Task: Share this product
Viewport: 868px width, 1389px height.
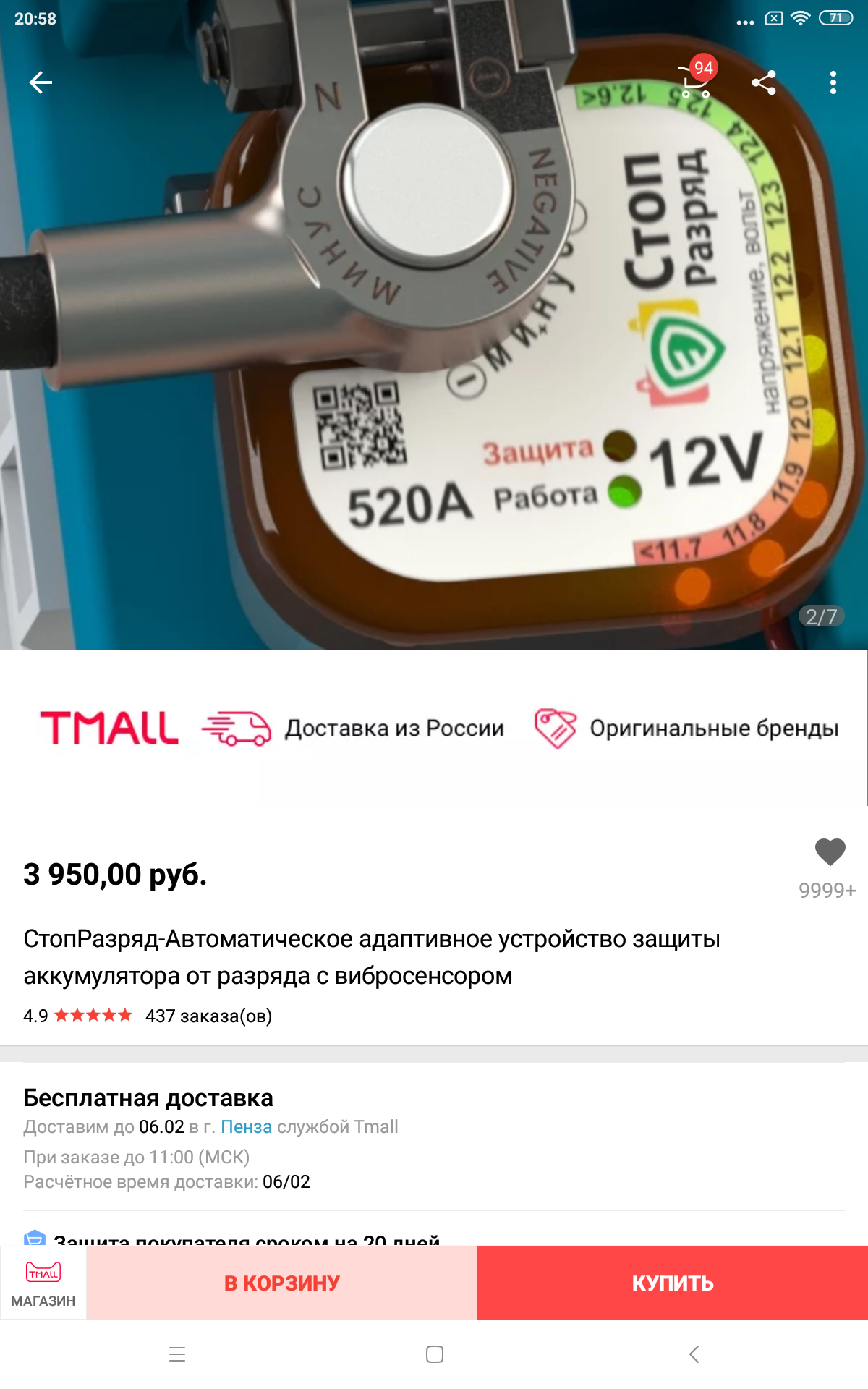Action: point(764,82)
